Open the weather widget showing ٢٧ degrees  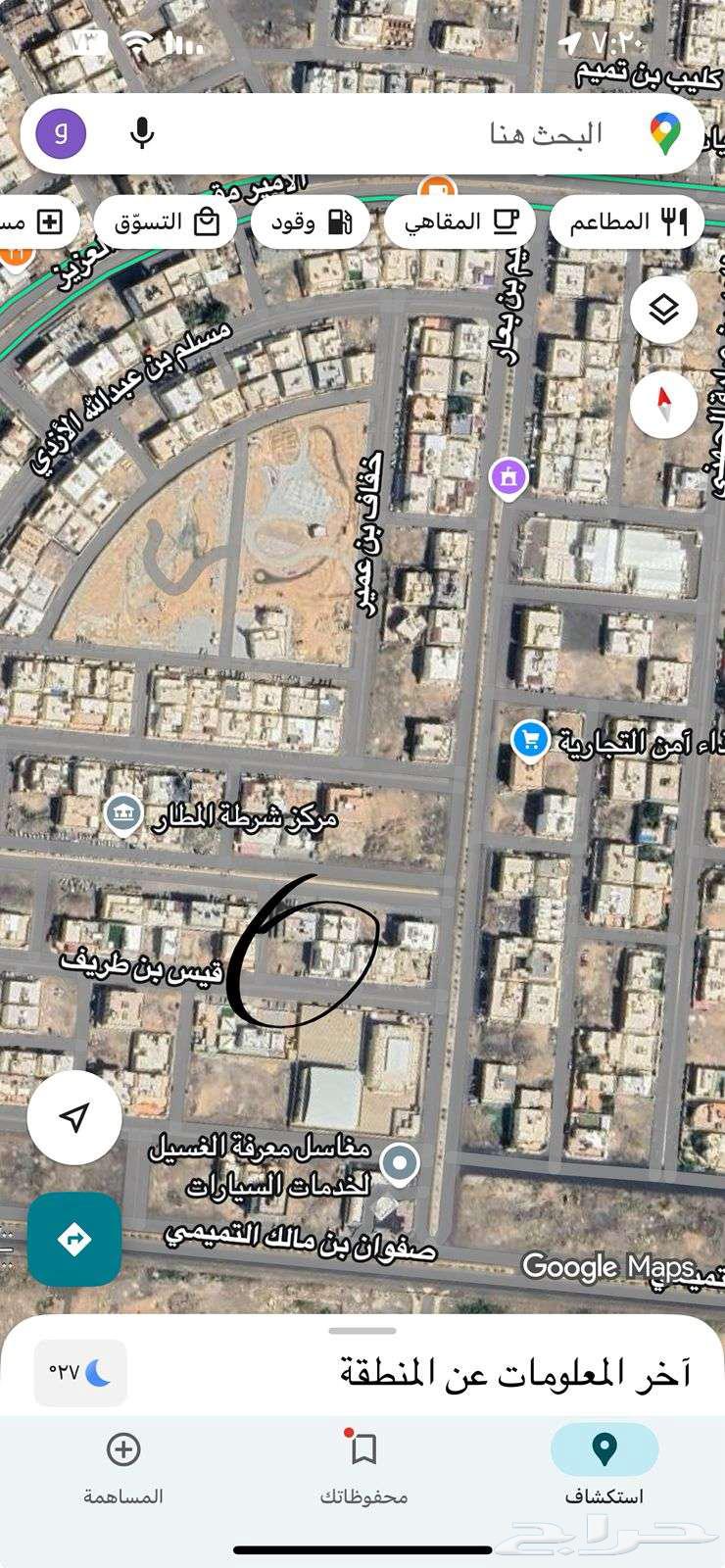(x=78, y=1372)
